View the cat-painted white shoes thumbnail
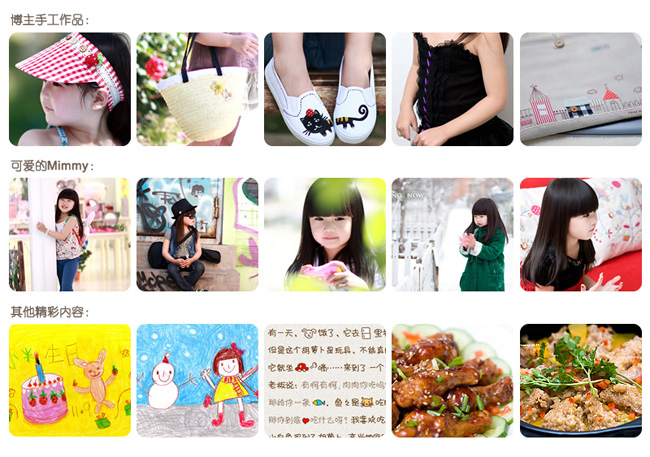 (x=325, y=89)
